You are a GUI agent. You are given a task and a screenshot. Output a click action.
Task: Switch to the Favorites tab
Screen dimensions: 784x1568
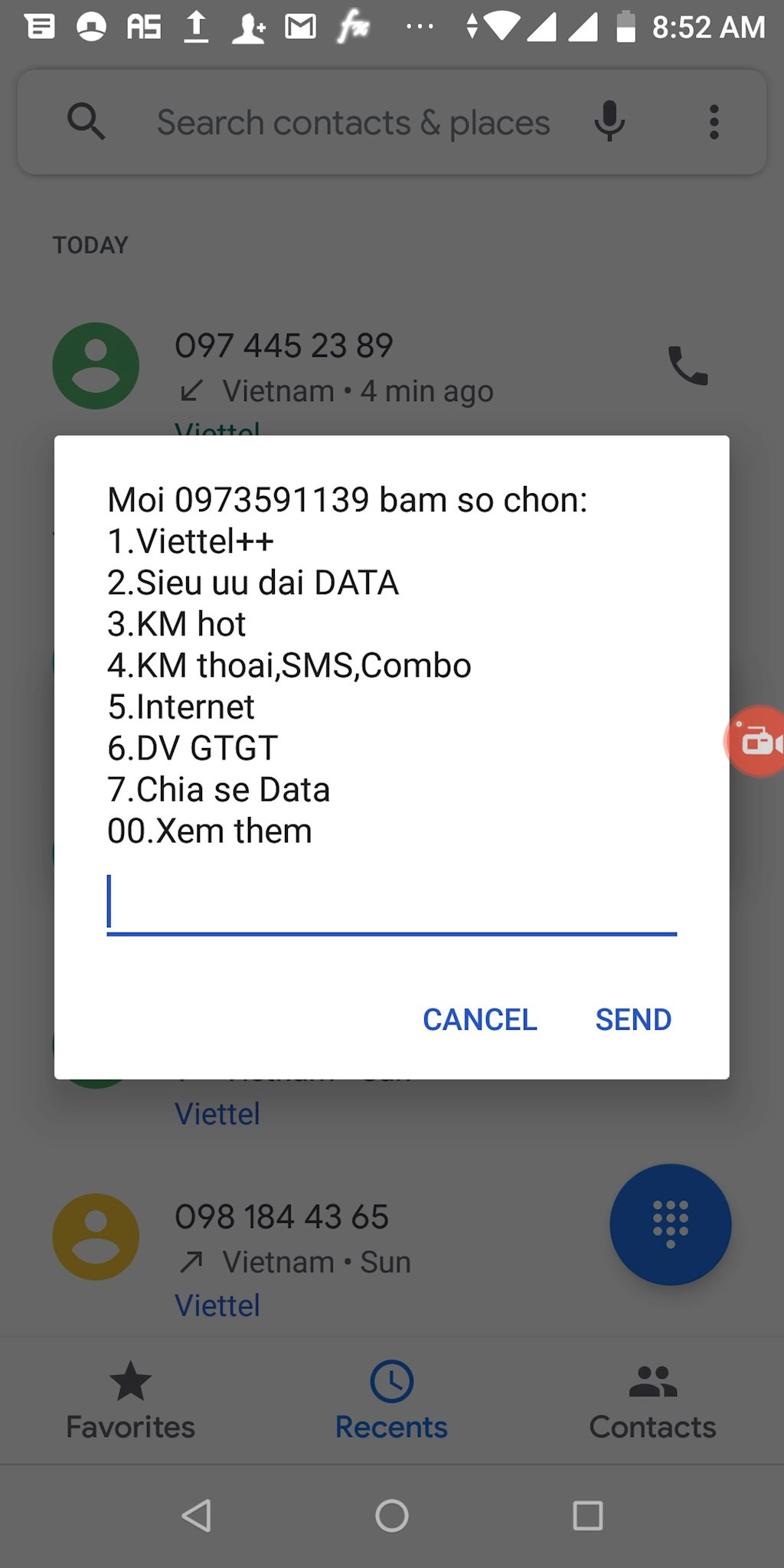point(129,1401)
